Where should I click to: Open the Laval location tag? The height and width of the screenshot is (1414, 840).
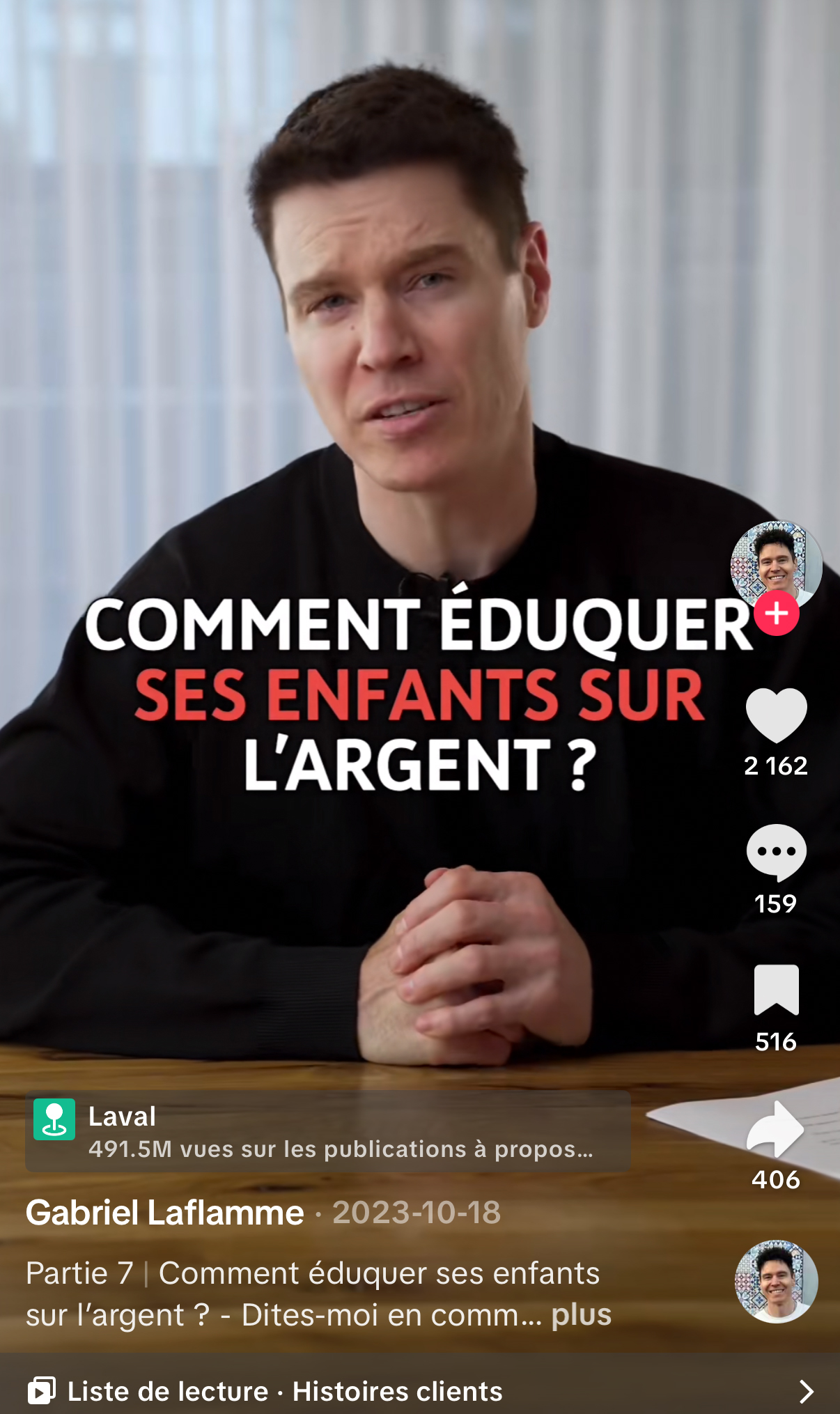(327, 1132)
